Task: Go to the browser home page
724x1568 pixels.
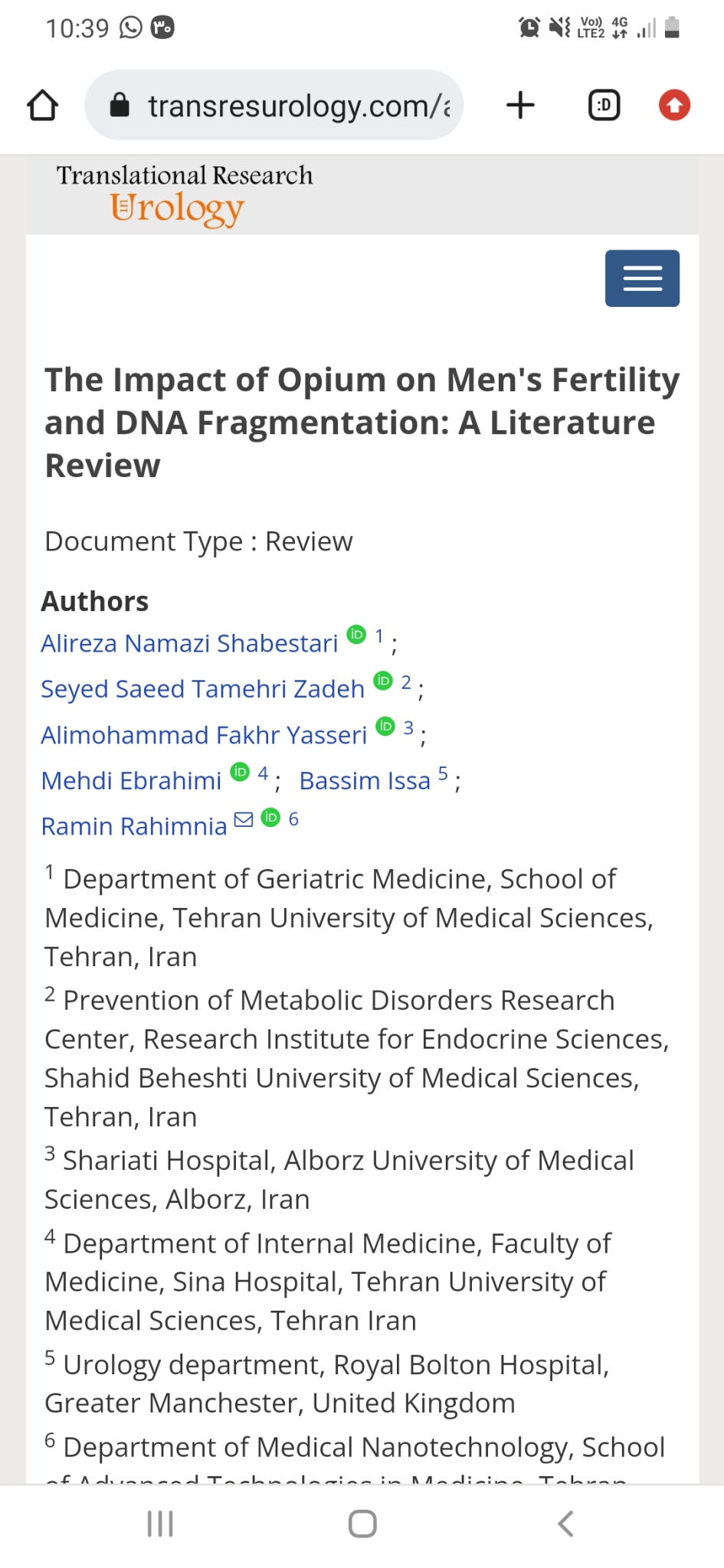Action: 43,106
